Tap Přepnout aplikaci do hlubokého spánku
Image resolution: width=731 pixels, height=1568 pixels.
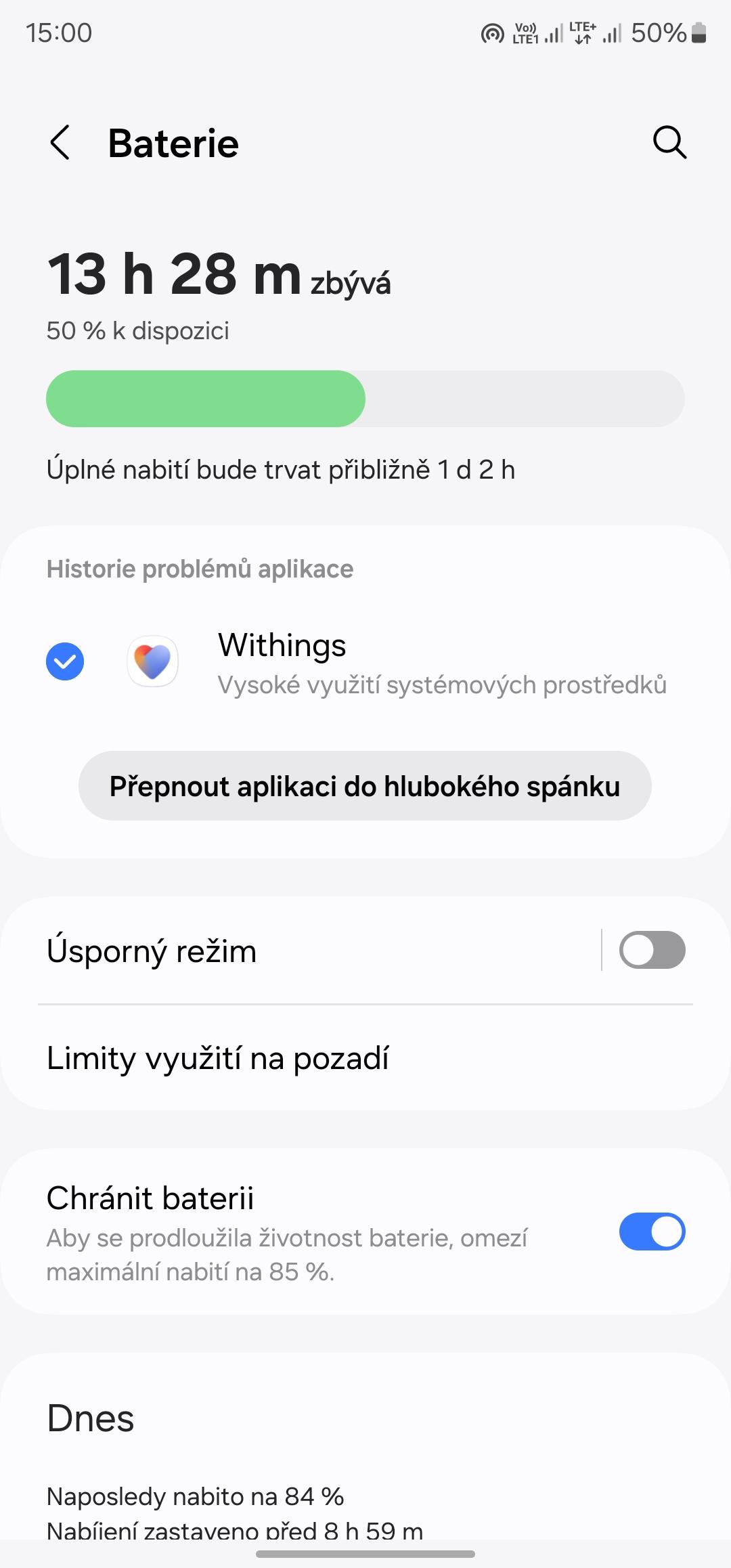[365, 786]
